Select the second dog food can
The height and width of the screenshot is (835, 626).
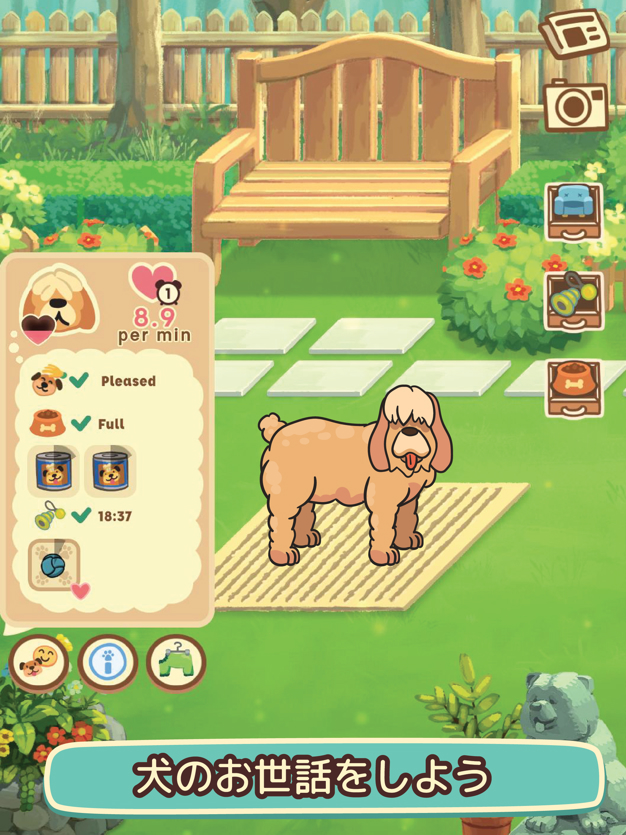pyautogui.click(x=109, y=471)
